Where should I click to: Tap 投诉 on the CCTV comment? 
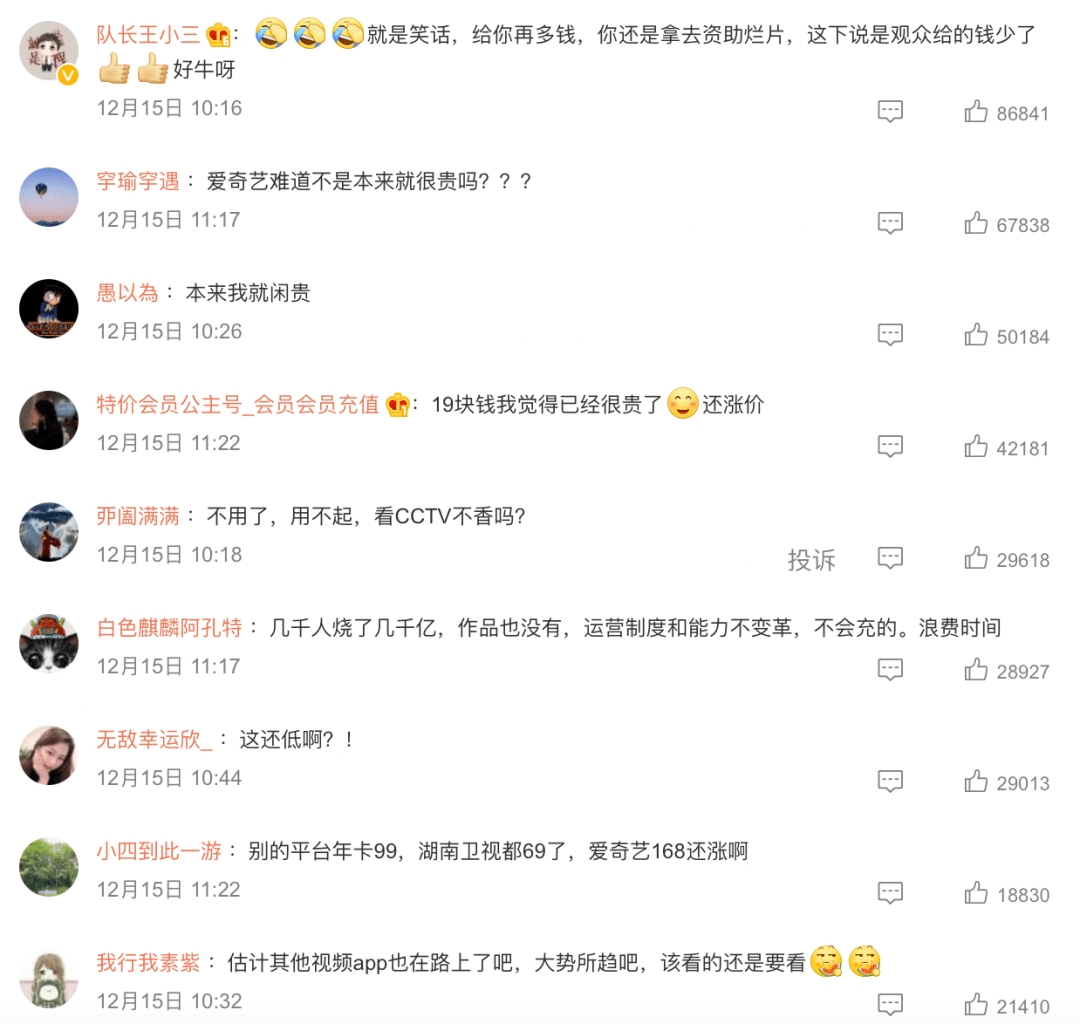[811, 560]
